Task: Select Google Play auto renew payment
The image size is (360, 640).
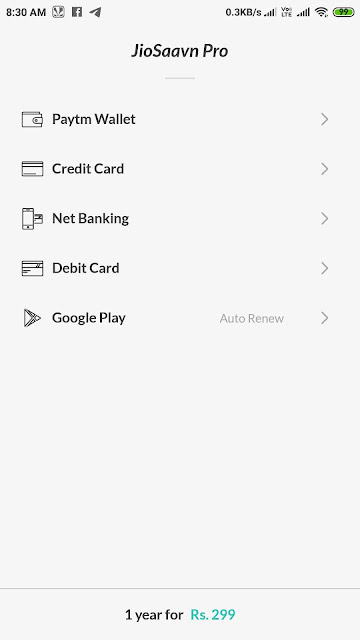Action: pyautogui.click(x=180, y=318)
